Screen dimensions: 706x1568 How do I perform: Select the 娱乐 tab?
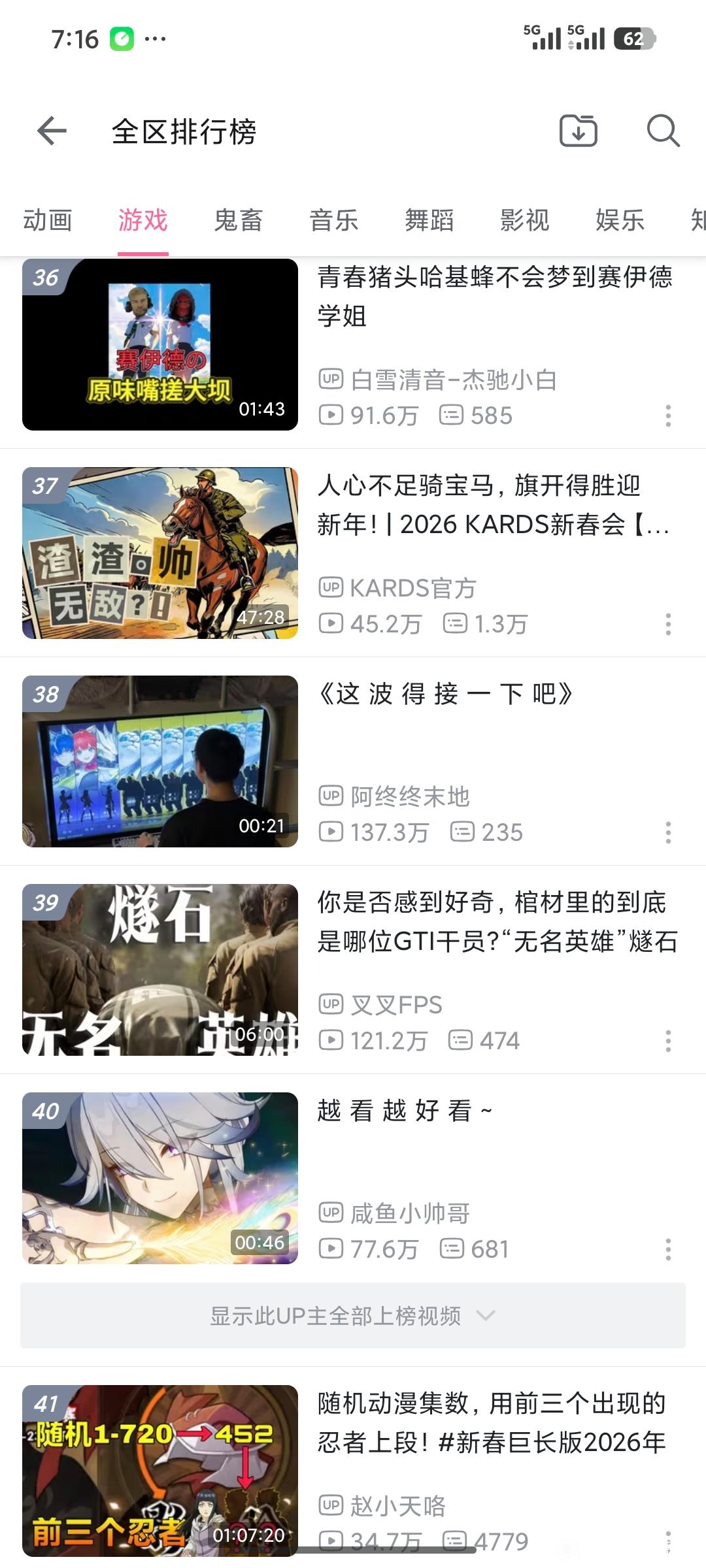pyautogui.click(x=620, y=221)
